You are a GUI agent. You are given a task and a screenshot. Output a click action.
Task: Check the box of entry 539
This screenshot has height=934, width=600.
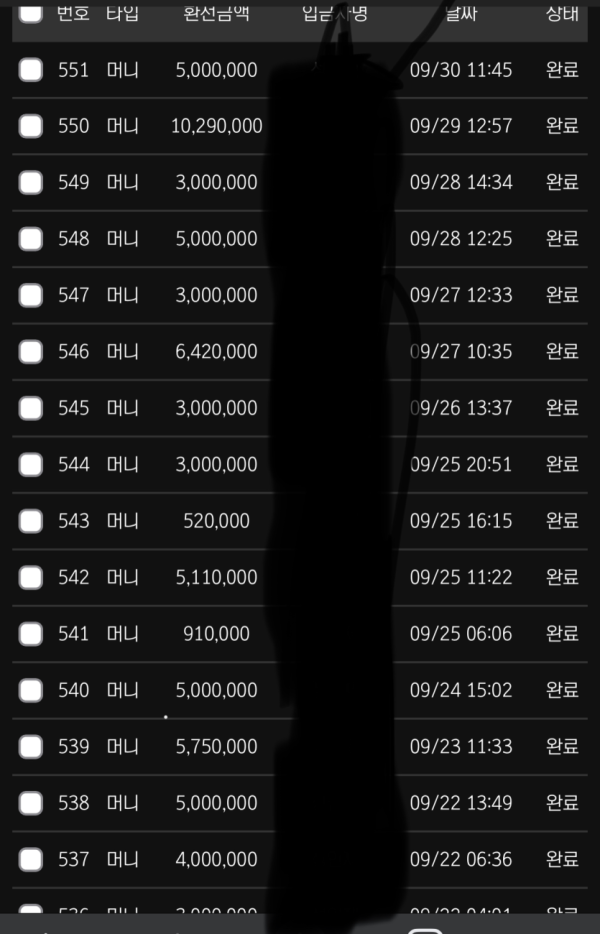point(31,747)
